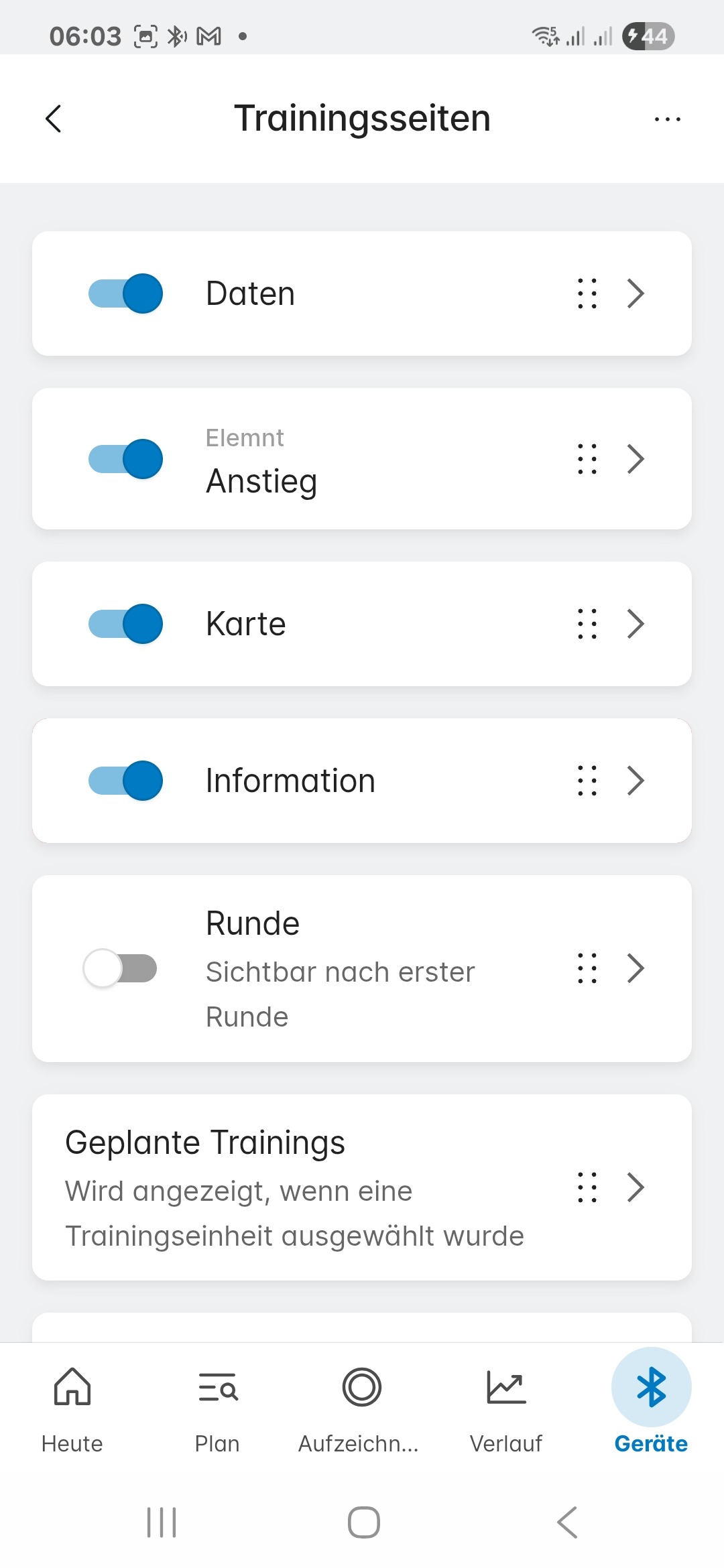724x1568 pixels.
Task: Show Information page details
Action: [x=636, y=781]
